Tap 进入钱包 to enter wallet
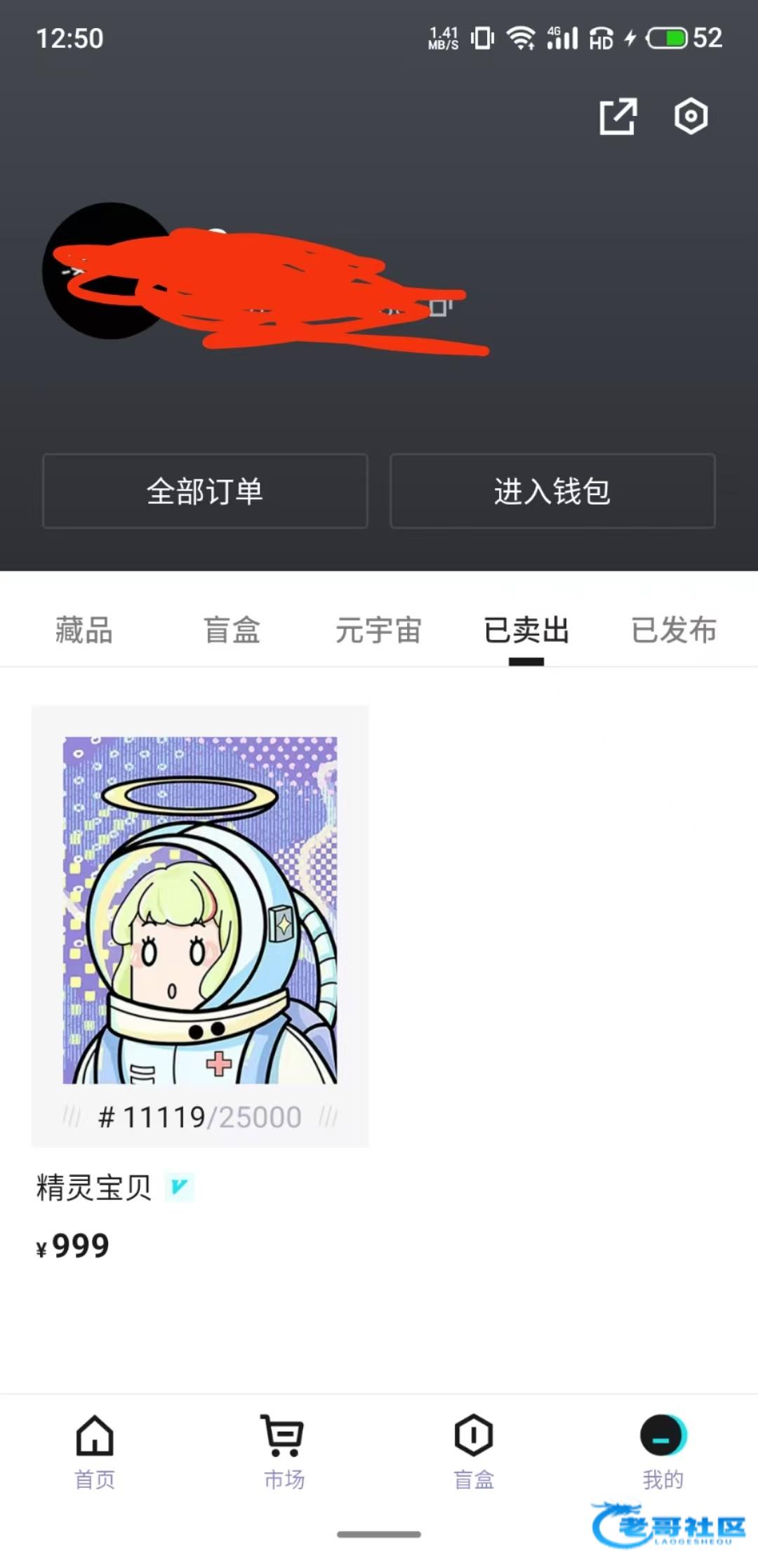This screenshot has height=1568, width=758. [552, 491]
